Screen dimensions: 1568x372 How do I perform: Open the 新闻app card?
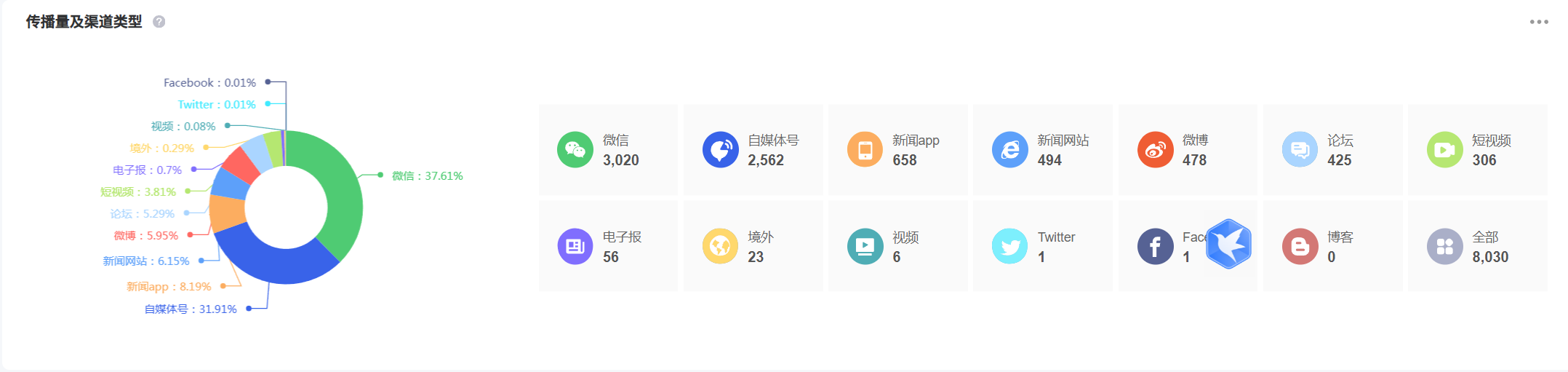click(x=897, y=149)
